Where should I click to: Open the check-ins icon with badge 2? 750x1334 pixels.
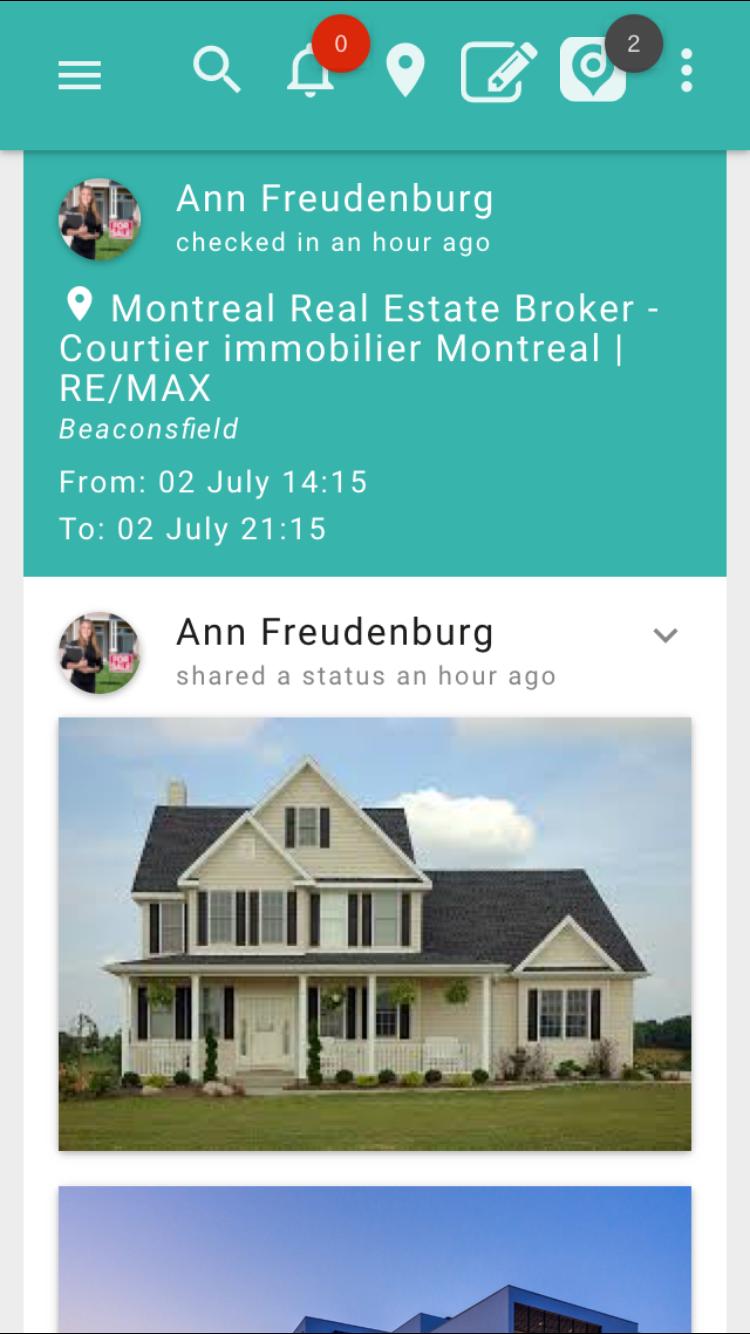point(593,70)
